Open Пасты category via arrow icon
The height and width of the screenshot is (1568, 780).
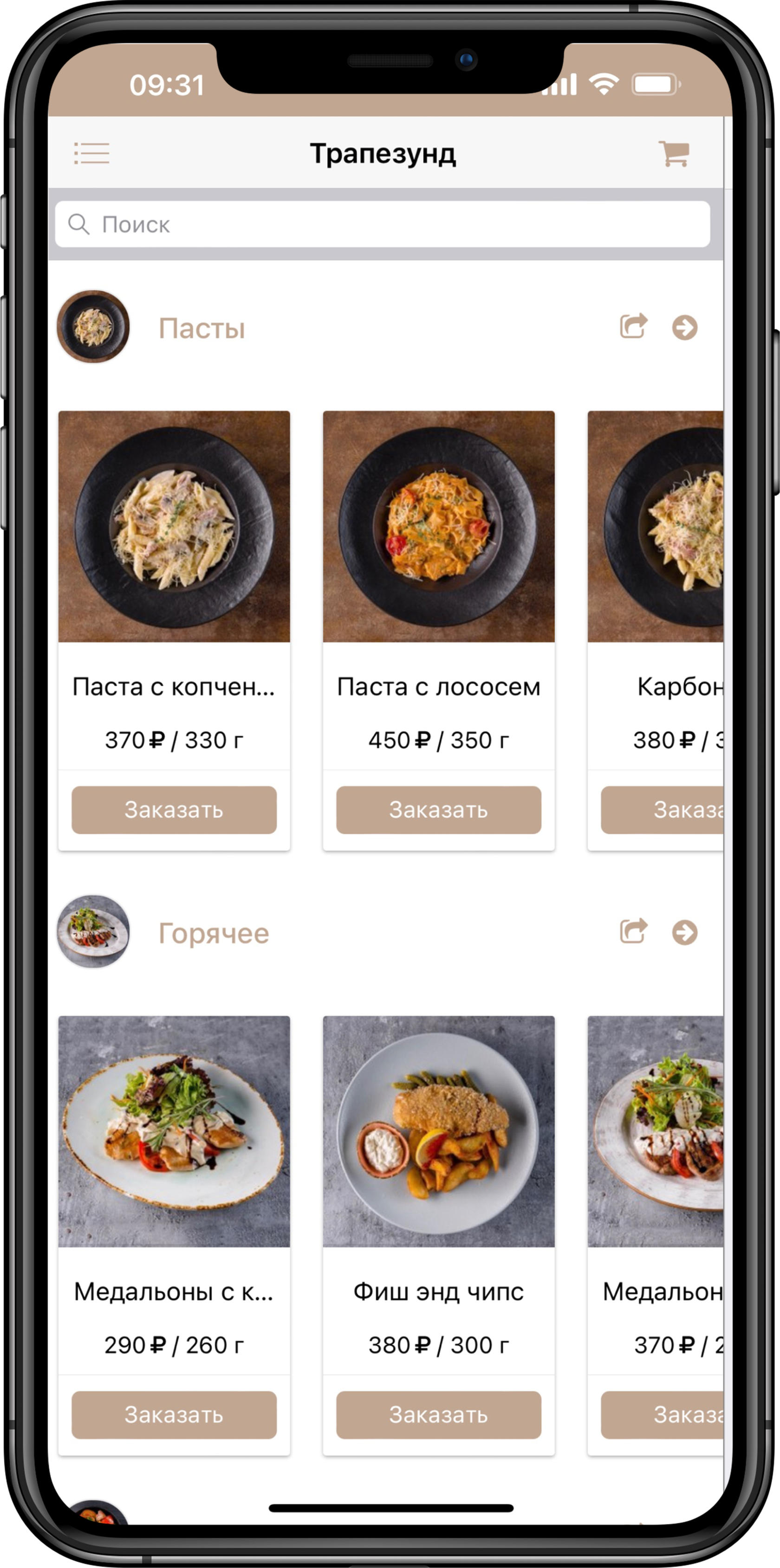(x=684, y=328)
